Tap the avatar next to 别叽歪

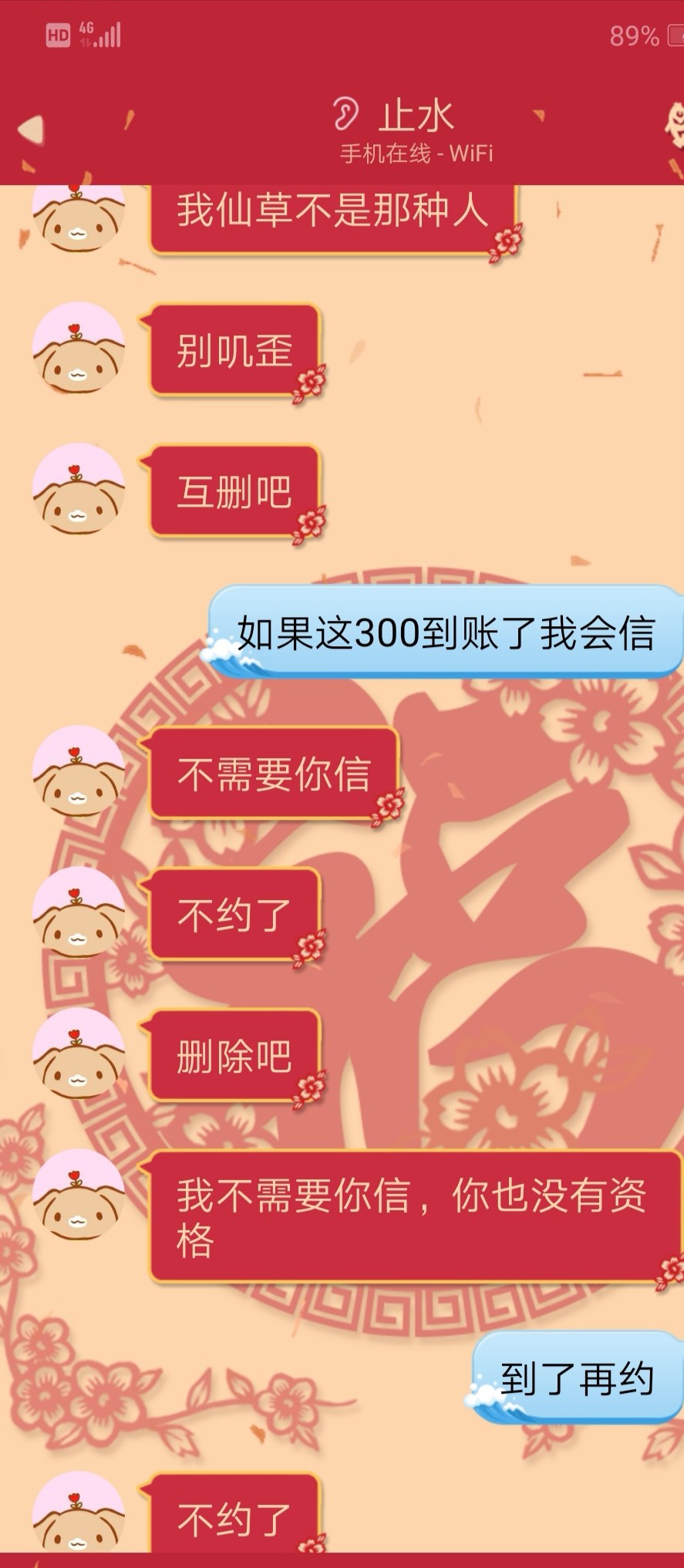tap(78, 349)
